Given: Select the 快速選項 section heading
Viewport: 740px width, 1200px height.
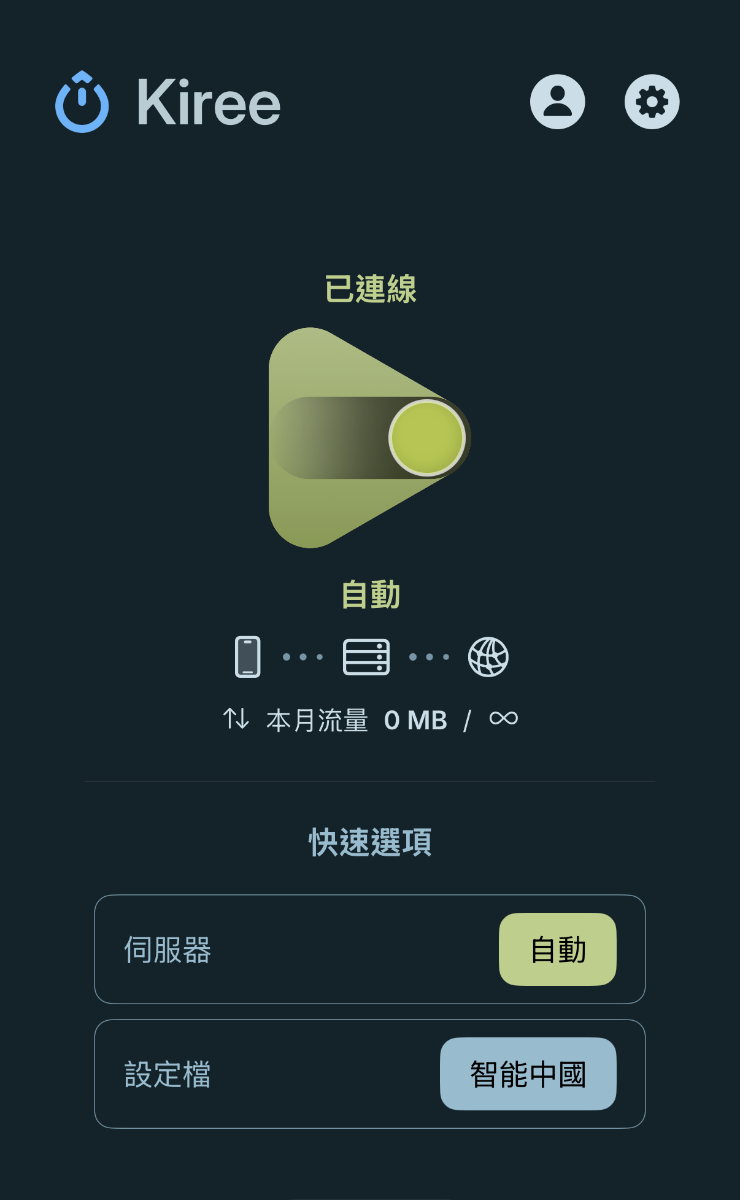Looking at the screenshot, I should (x=368, y=843).
